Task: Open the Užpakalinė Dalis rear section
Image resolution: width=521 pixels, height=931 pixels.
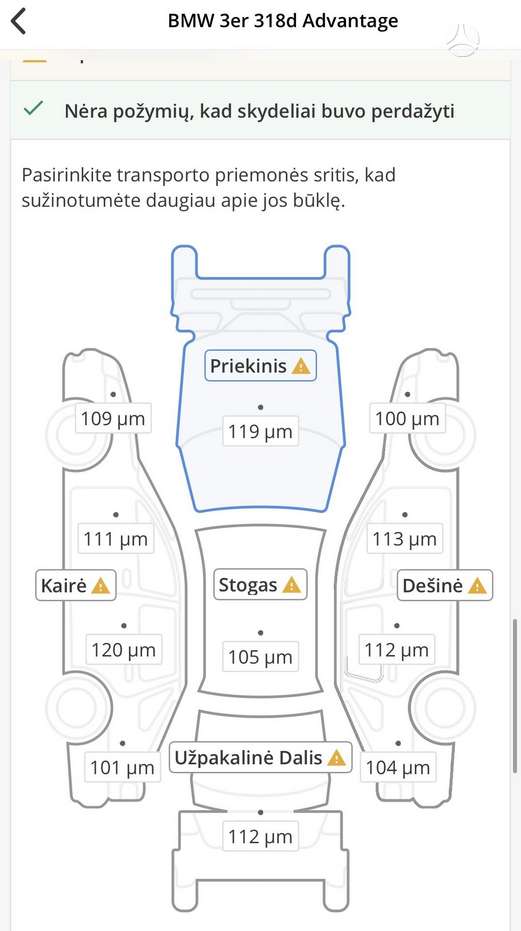Action: coord(260,758)
